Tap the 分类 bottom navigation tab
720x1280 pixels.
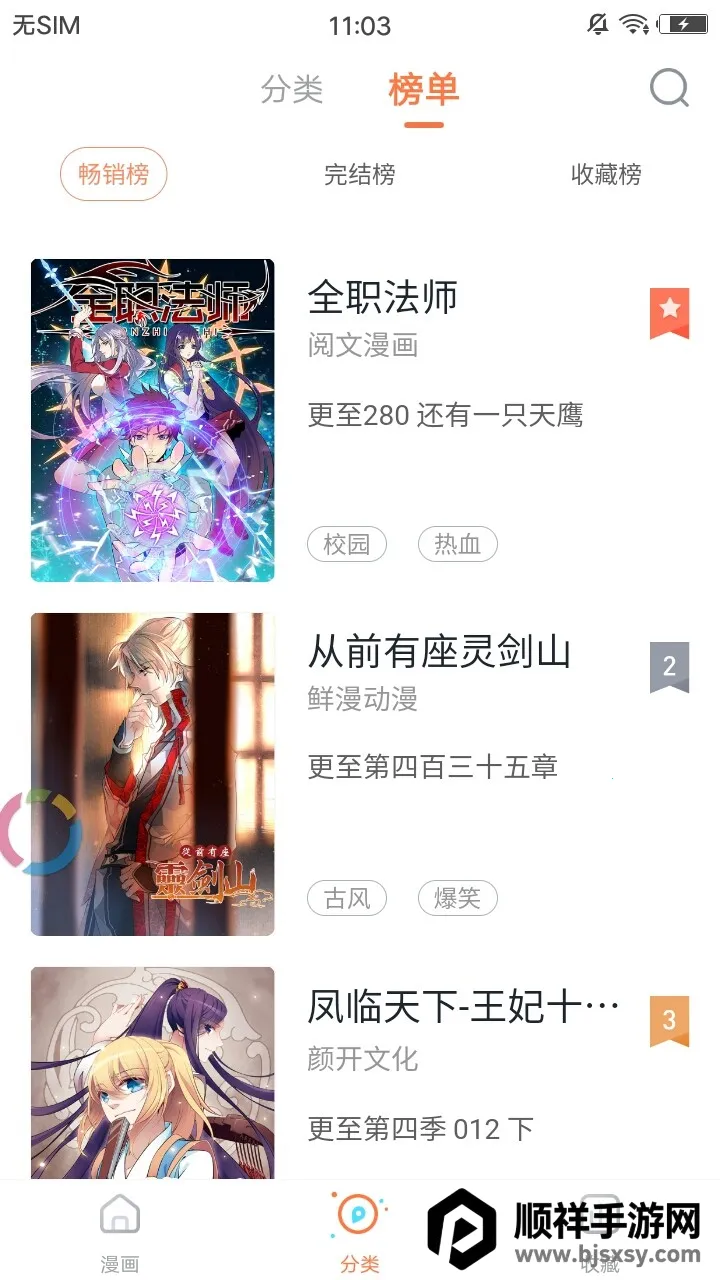360,1230
